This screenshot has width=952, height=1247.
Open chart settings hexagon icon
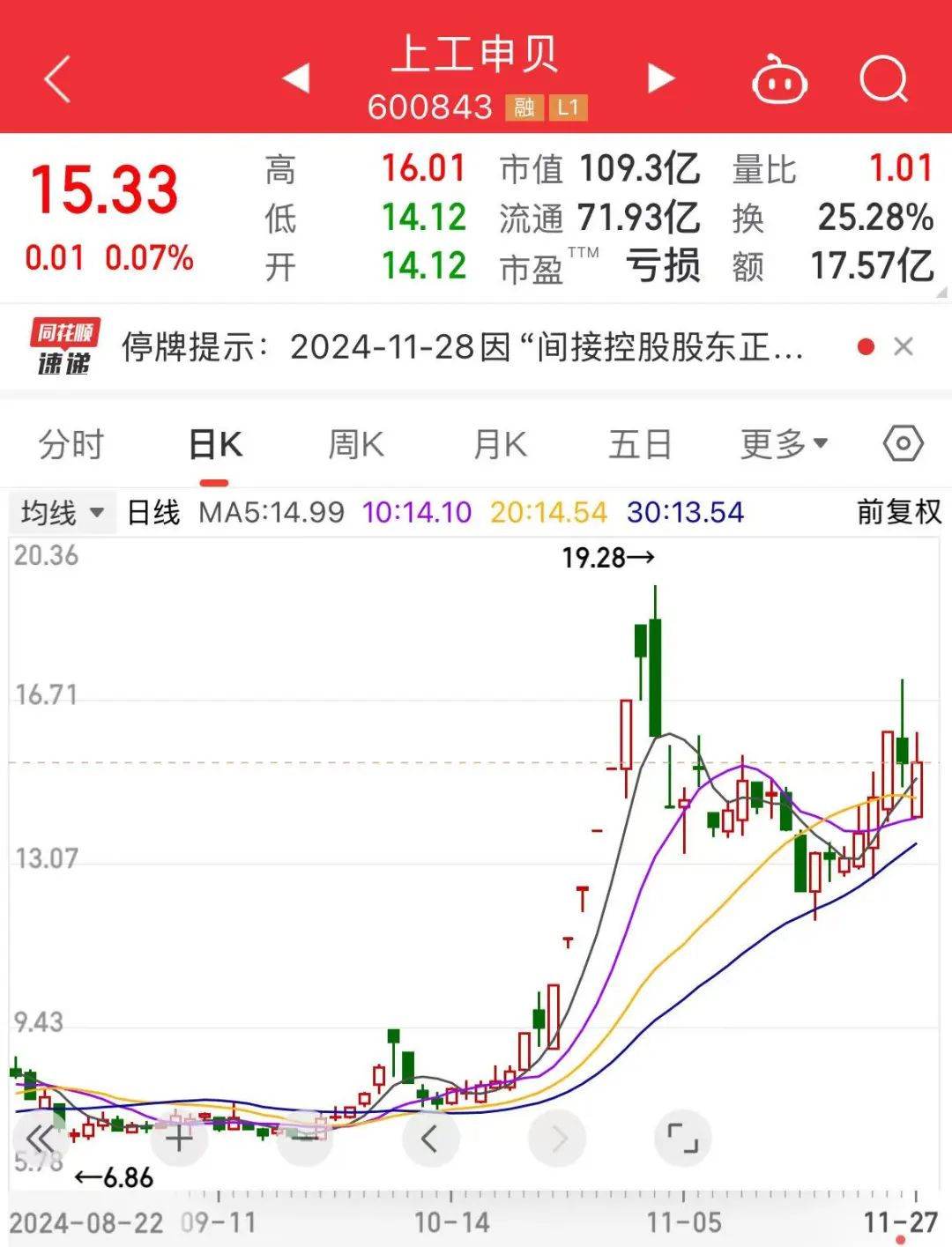[x=903, y=443]
